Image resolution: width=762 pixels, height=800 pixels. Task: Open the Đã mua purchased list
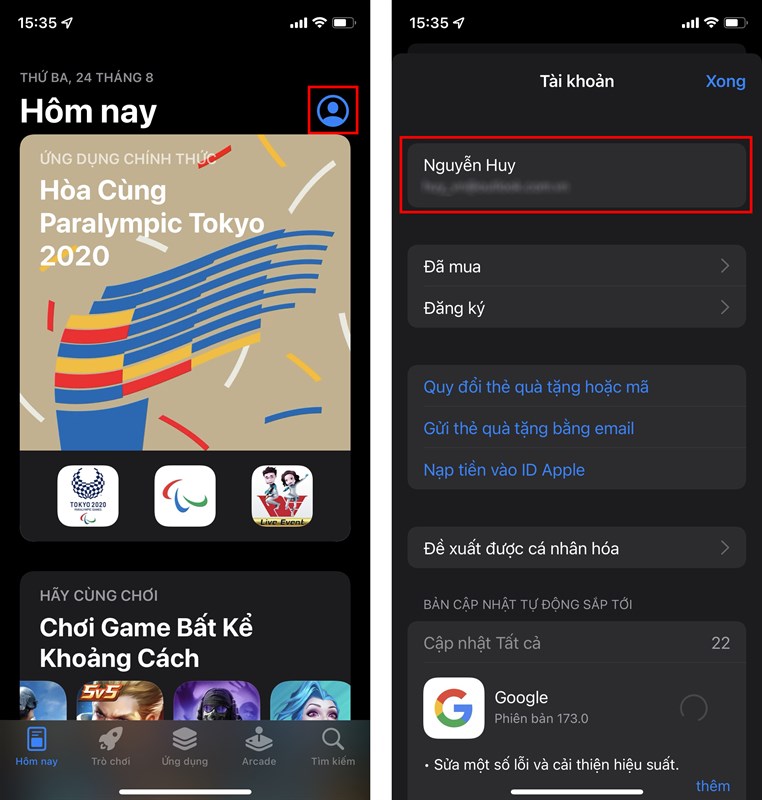[x=576, y=266]
